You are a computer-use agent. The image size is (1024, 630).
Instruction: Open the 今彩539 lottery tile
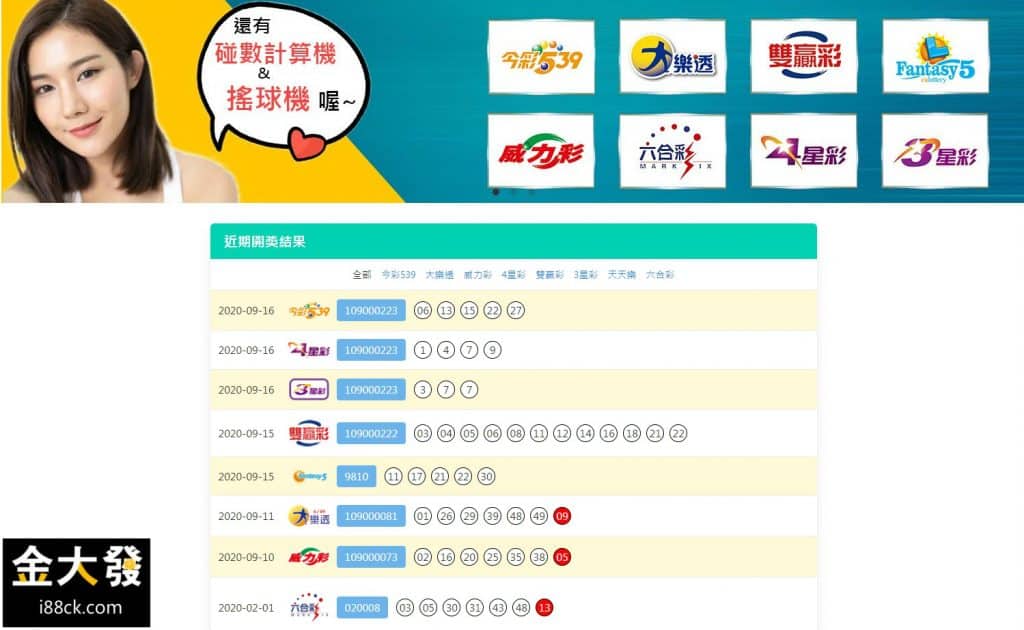540,57
